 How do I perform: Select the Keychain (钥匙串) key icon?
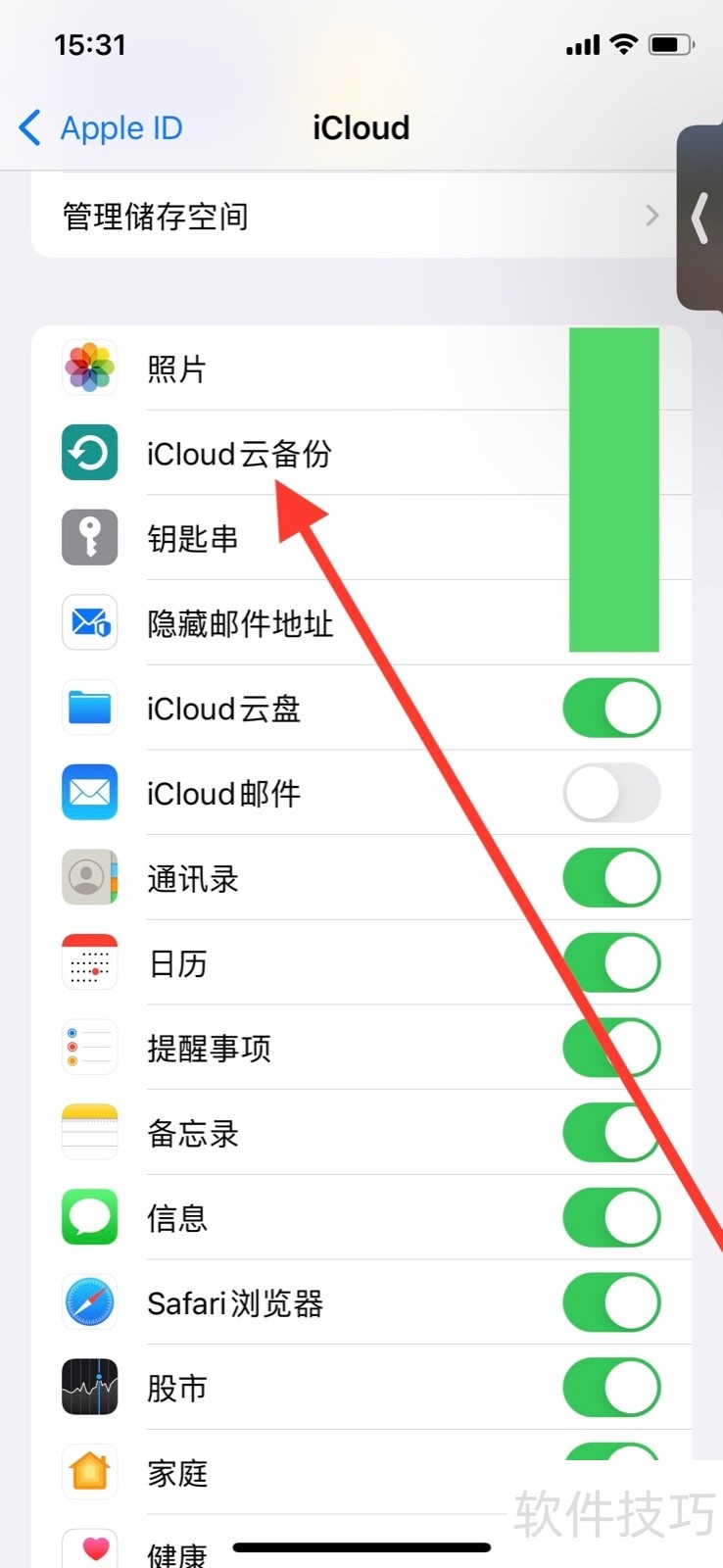(x=88, y=537)
